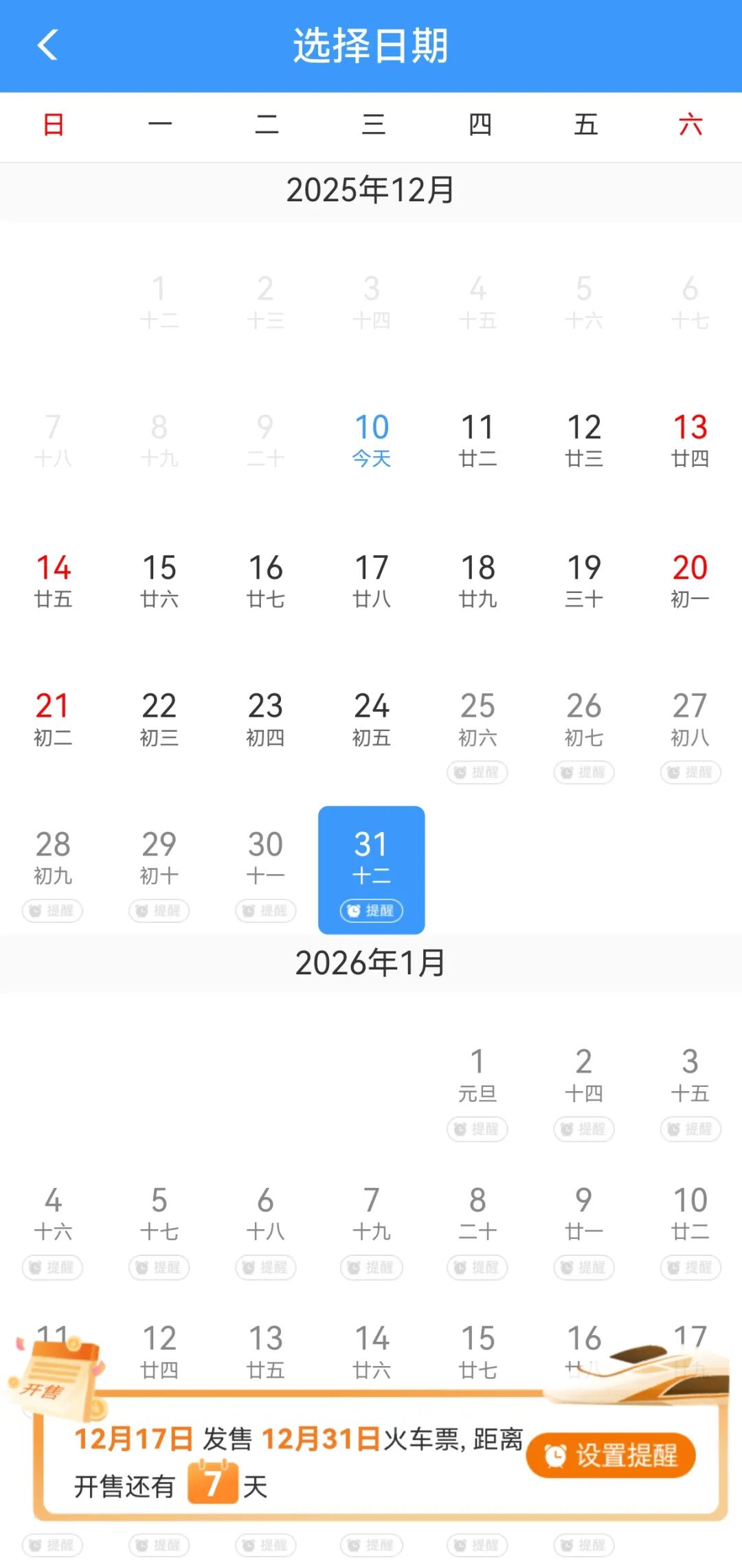The height and width of the screenshot is (1568, 742).
Task: Select December 15 as travel date
Action: click(159, 581)
